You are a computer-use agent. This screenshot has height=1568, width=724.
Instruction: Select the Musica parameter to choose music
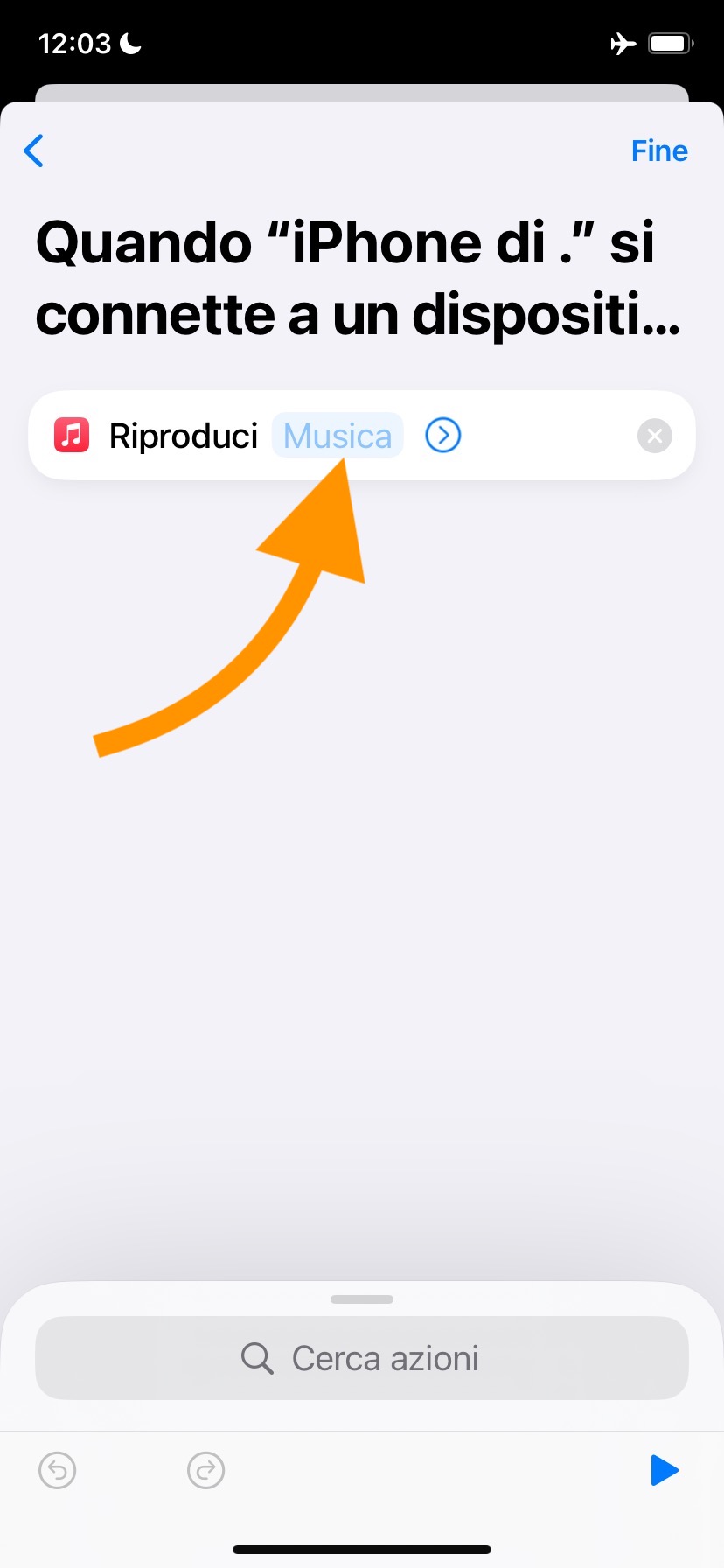[338, 436]
